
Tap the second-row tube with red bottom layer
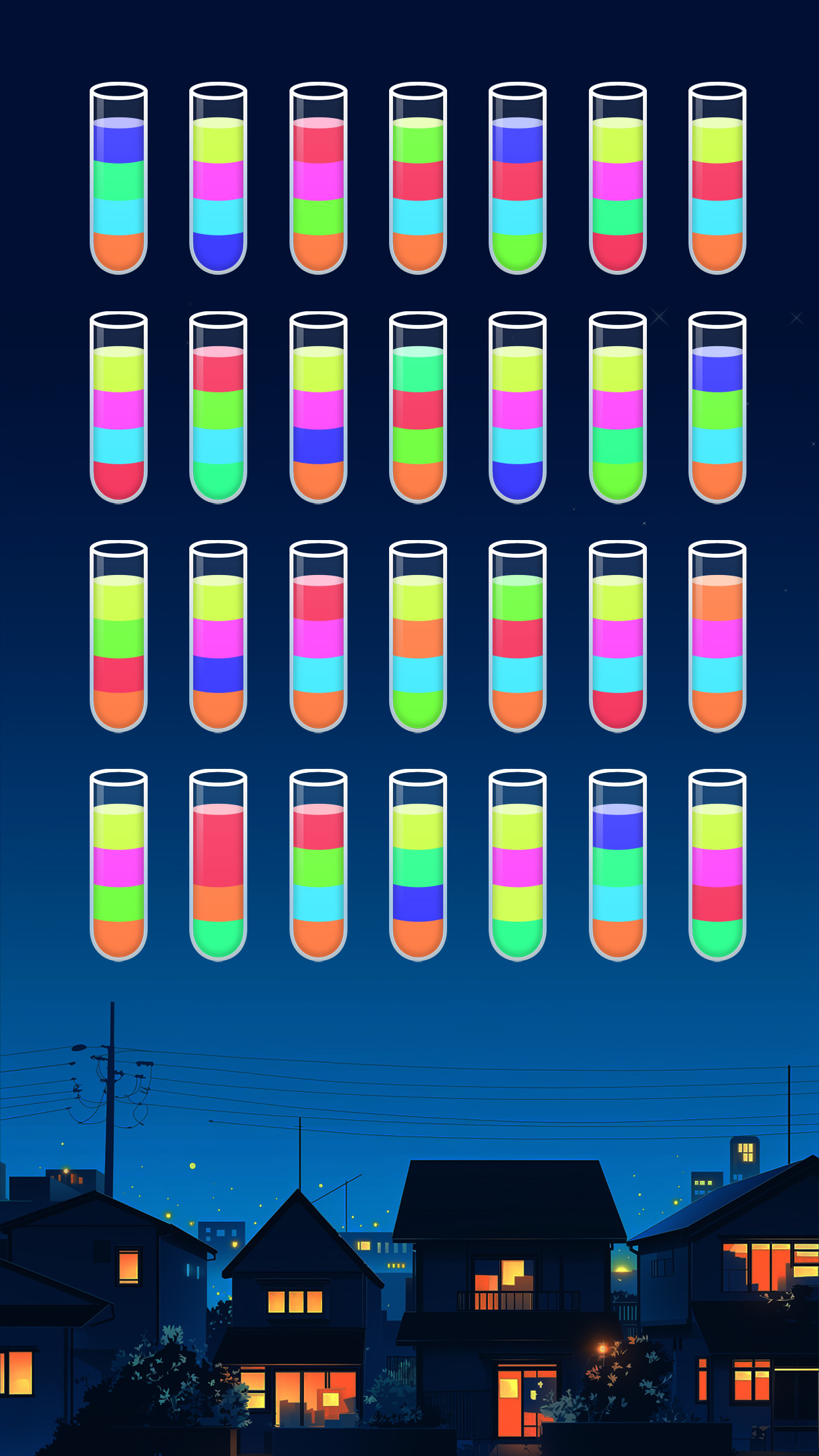[x=119, y=409]
